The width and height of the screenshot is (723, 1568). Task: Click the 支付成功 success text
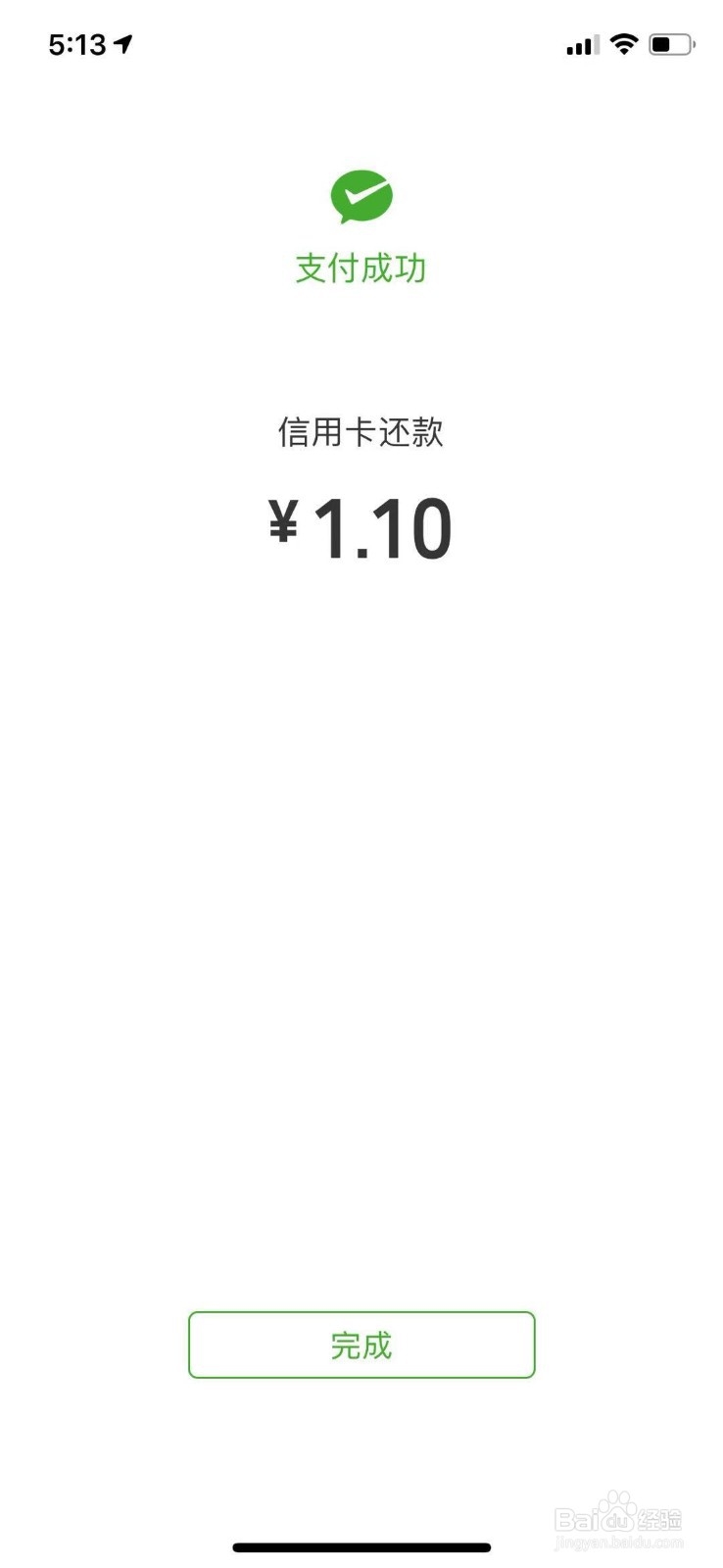pos(361,267)
